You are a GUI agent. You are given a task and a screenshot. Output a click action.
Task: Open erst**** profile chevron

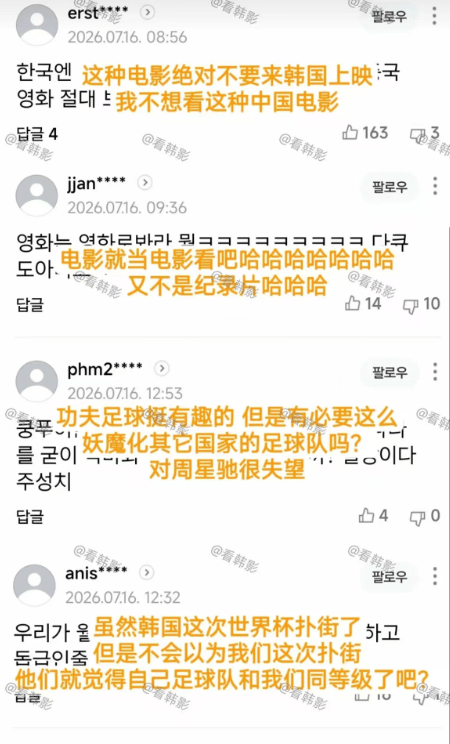click(148, 12)
